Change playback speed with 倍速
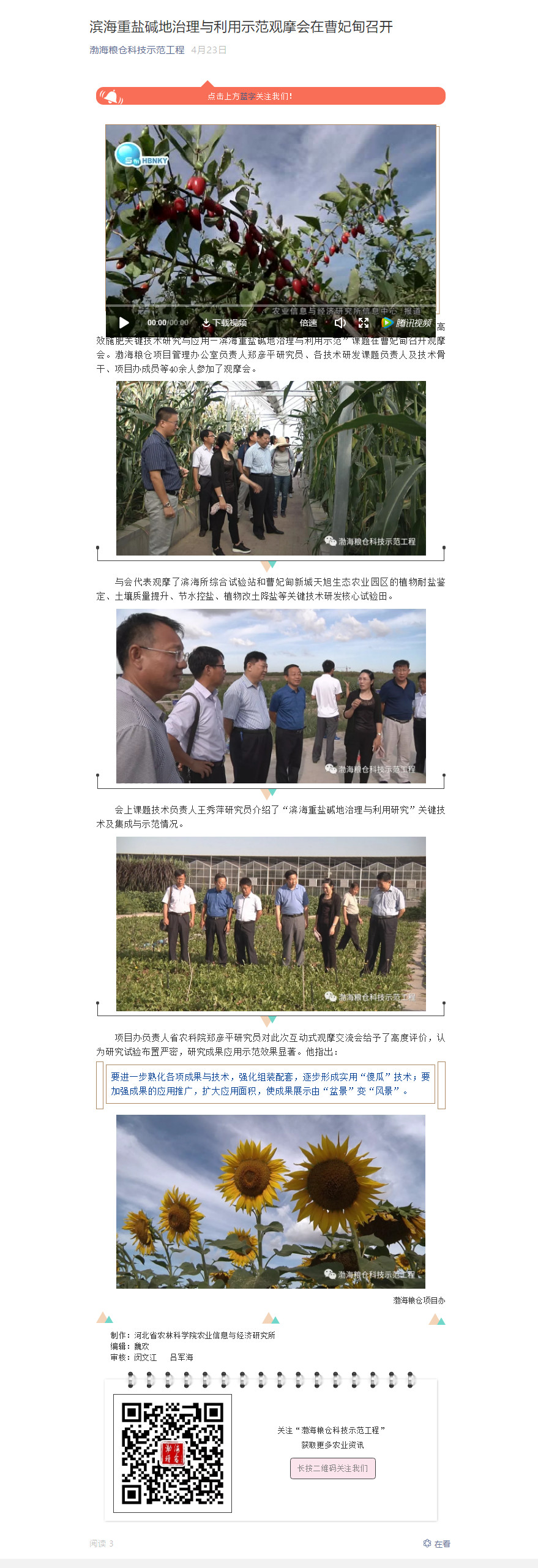 click(308, 323)
